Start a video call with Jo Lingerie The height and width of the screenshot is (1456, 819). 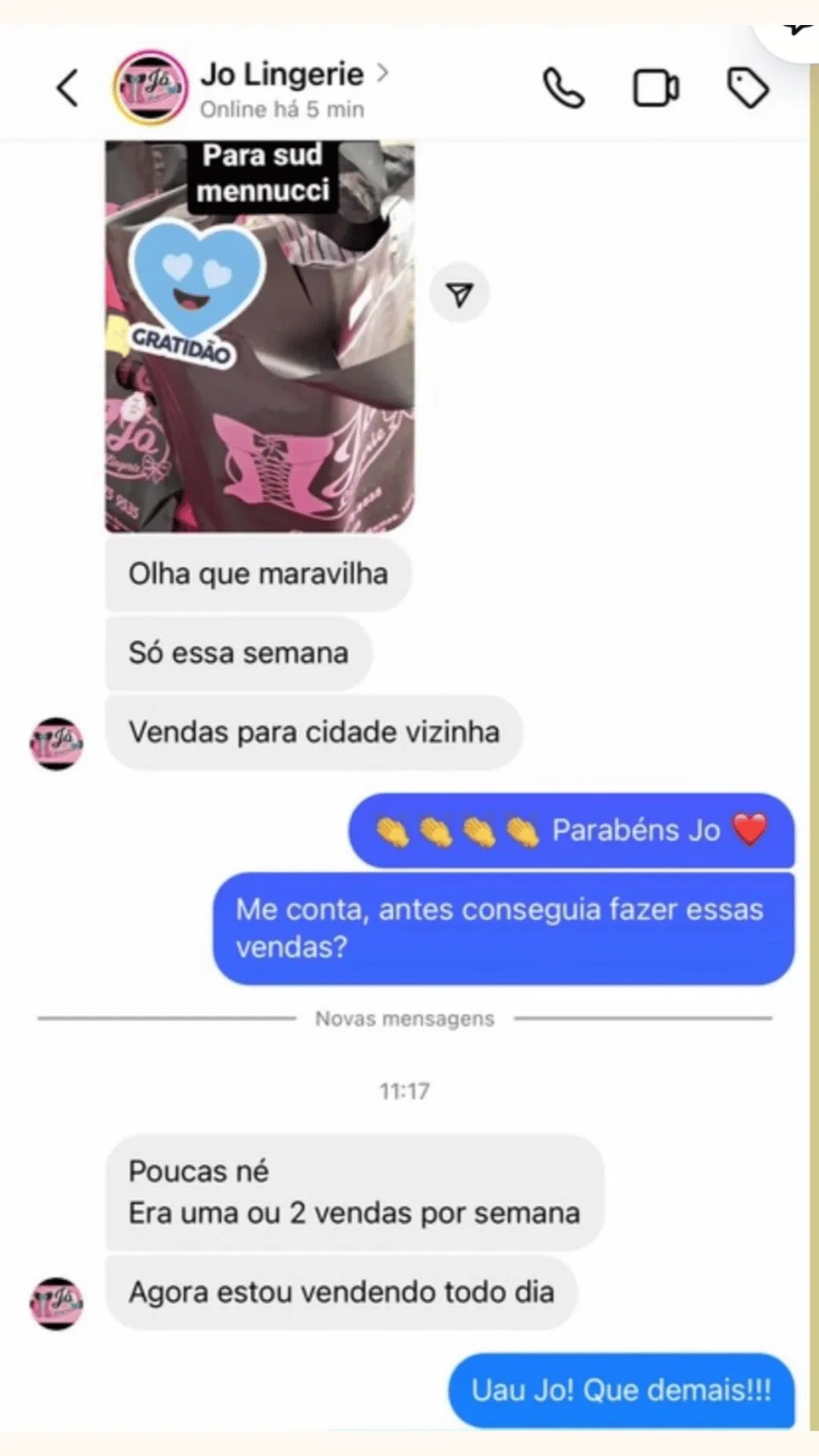point(656,89)
